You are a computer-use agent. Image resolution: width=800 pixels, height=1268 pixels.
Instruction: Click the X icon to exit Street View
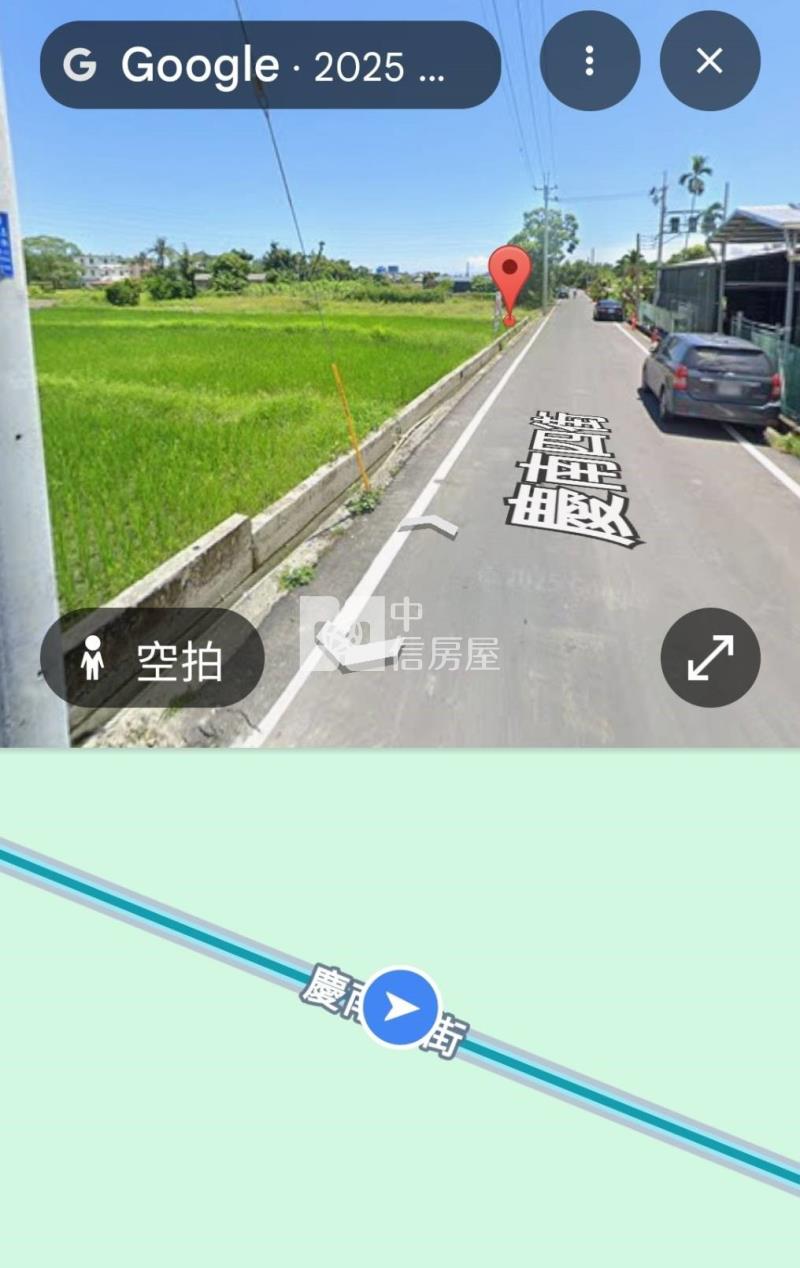coord(710,61)
